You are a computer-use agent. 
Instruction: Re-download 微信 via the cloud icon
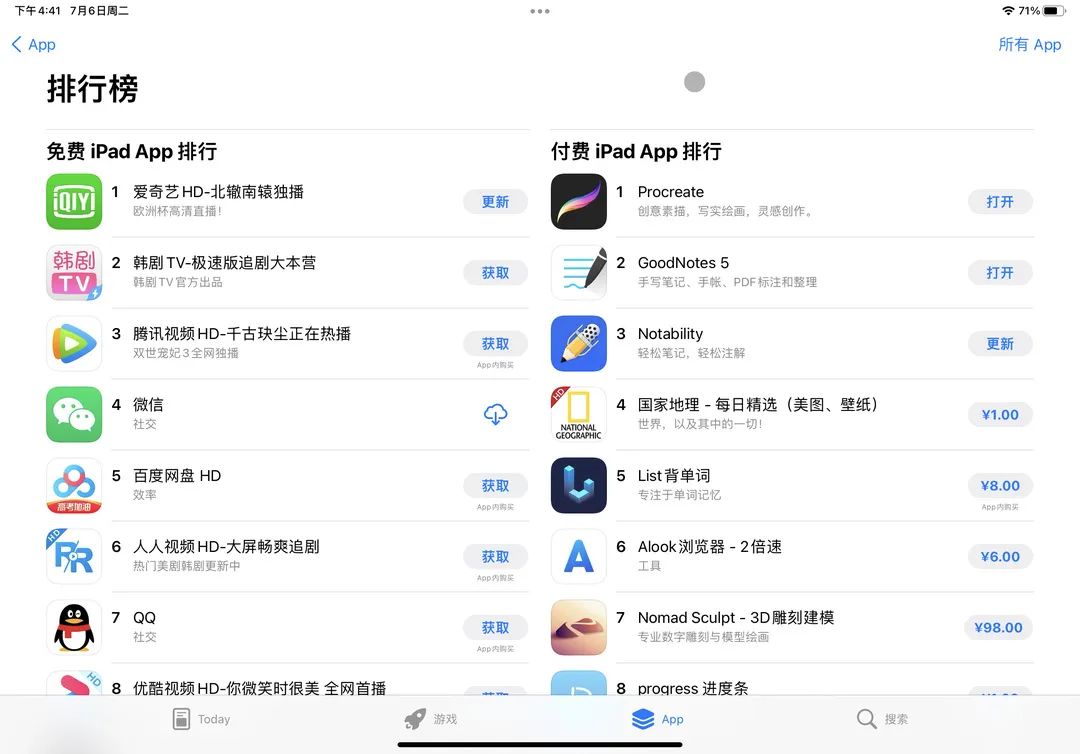[495, 415]
